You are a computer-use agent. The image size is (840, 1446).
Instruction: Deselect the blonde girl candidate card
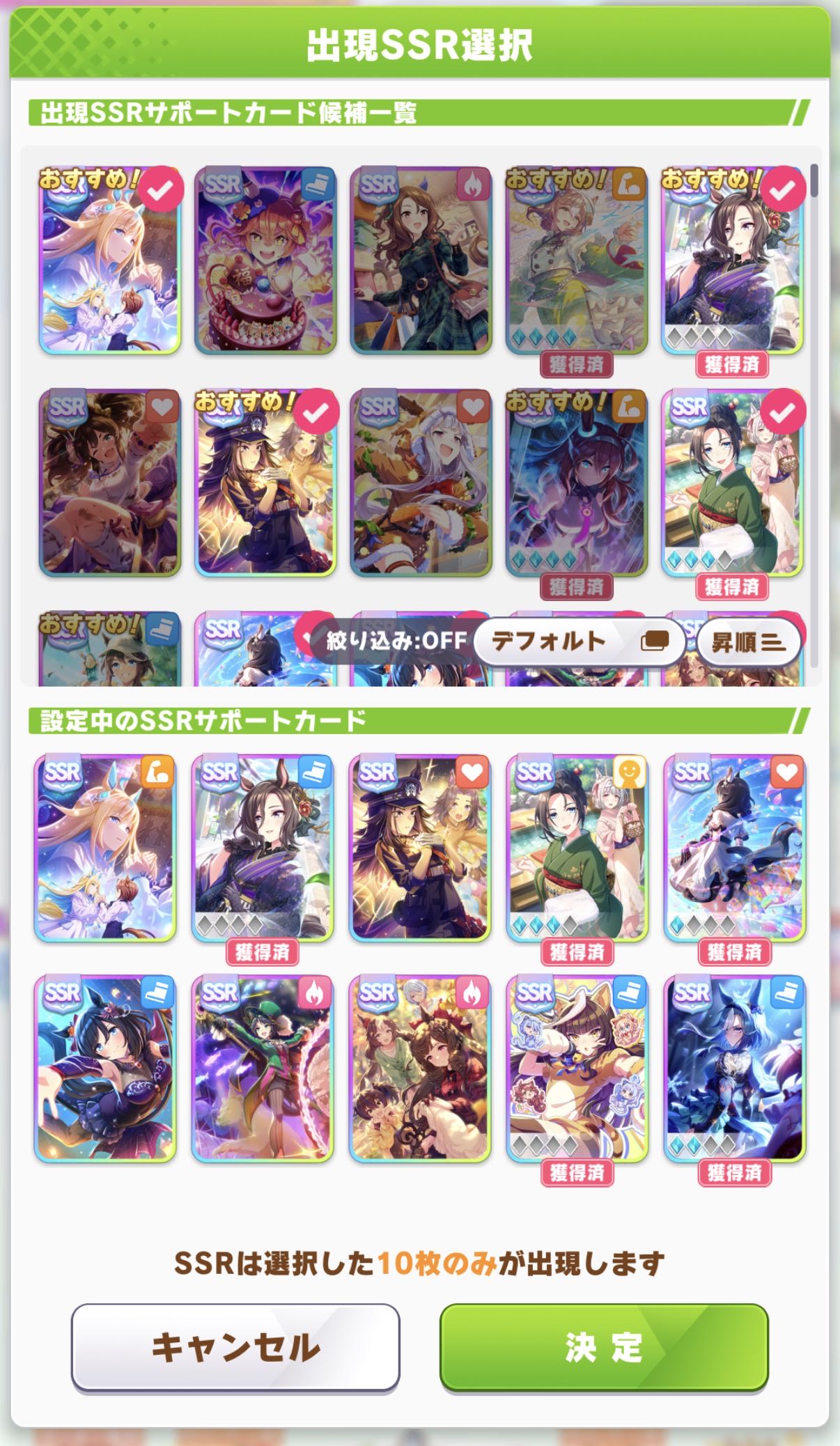109,261
